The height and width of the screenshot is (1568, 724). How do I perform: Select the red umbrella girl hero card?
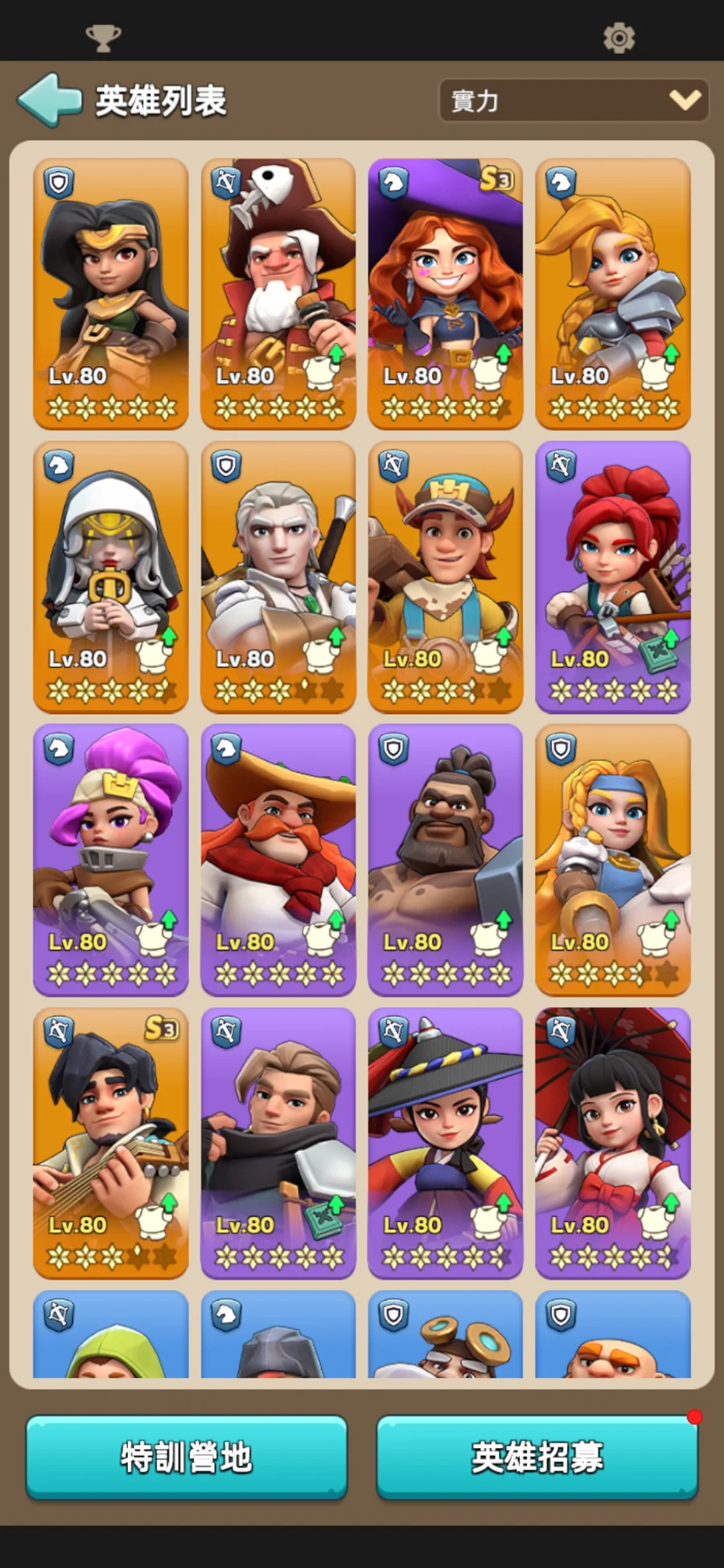click(x=612, y=1143)
